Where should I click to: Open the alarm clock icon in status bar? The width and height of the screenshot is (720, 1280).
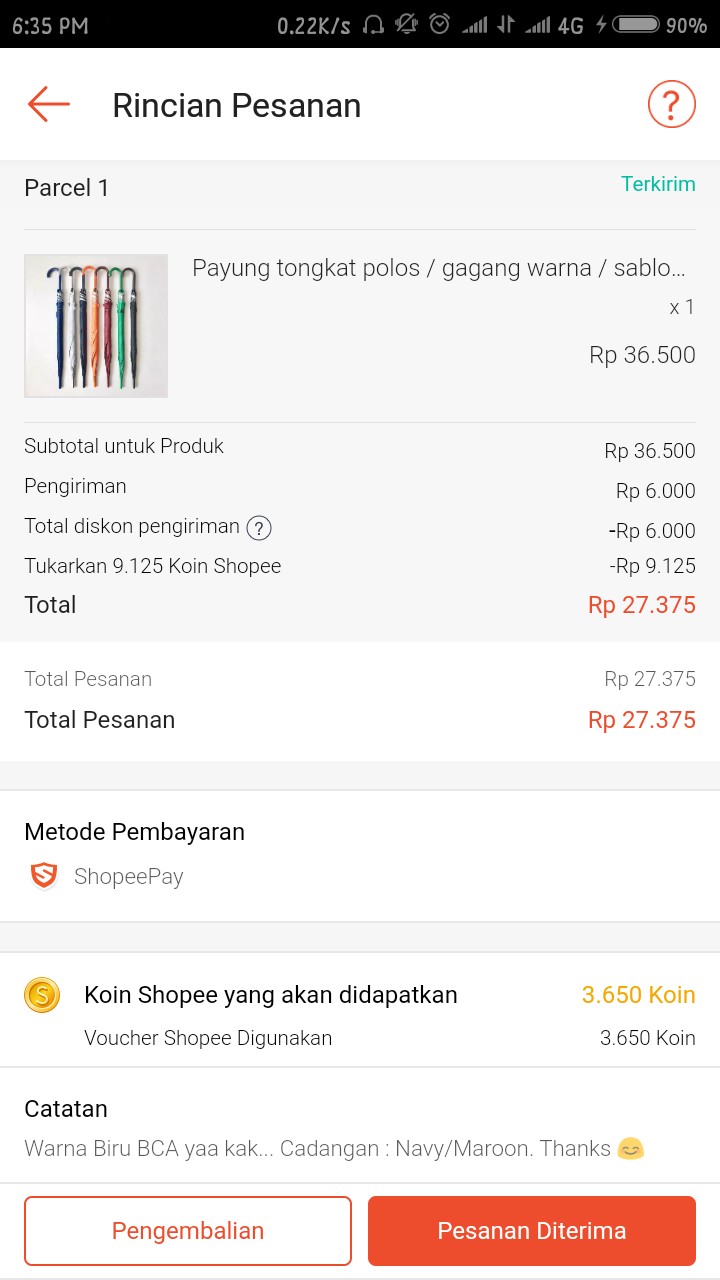pyautogui.click(x=441, y=24)
